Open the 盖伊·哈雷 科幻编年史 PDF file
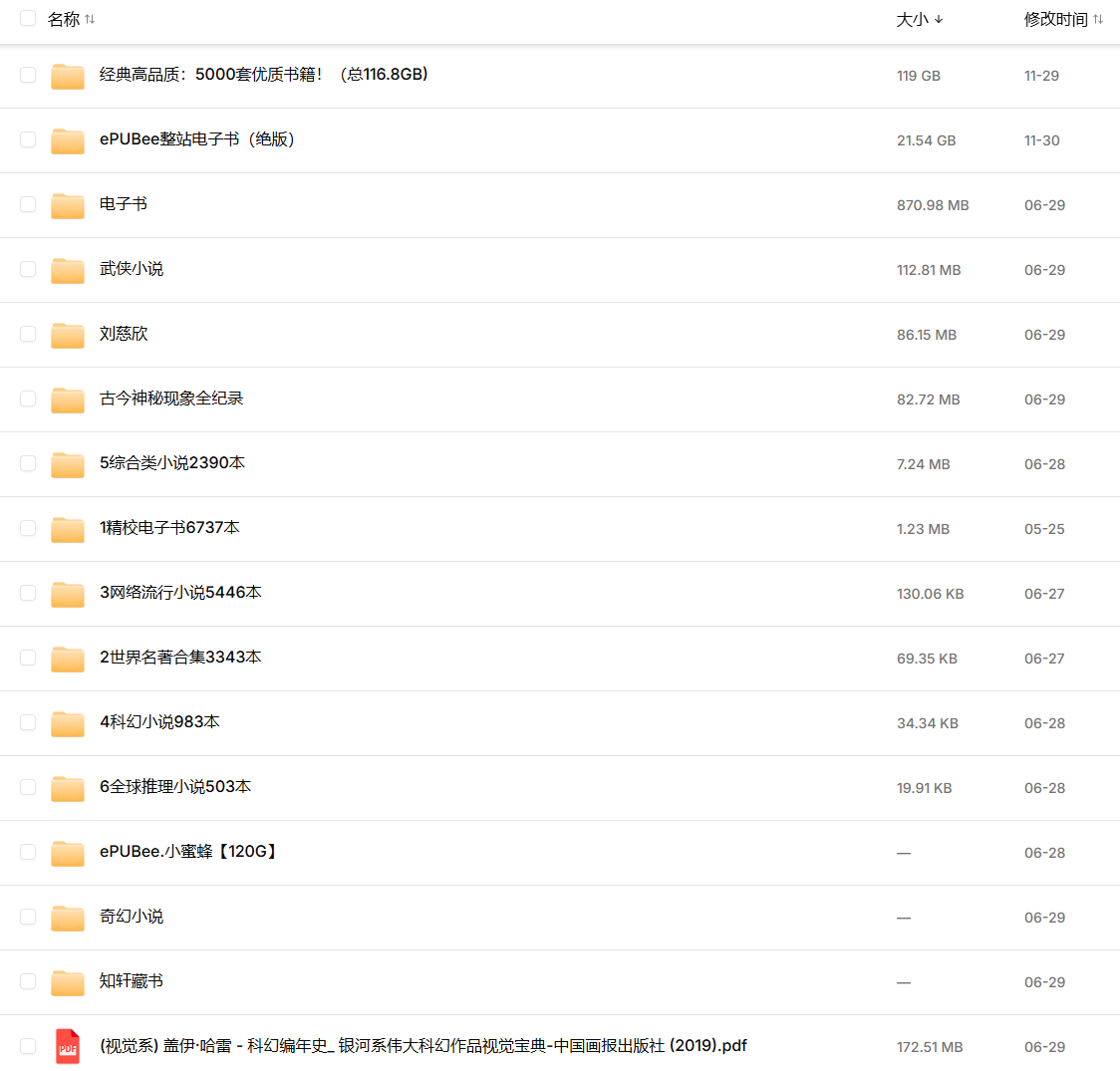1120x1071 pixels. click(x=423, y=1046)
